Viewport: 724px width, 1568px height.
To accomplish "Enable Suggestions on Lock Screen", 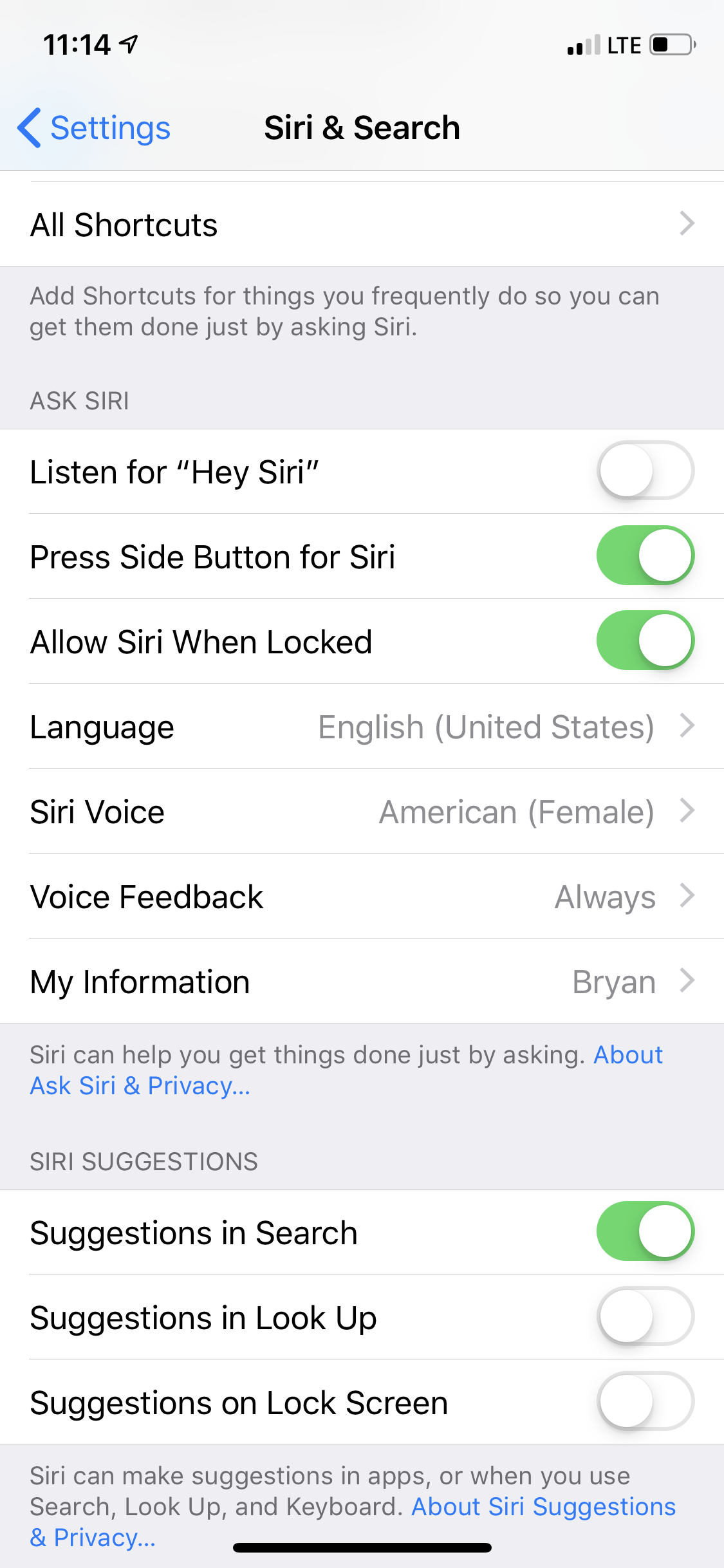I will 645,1402.
